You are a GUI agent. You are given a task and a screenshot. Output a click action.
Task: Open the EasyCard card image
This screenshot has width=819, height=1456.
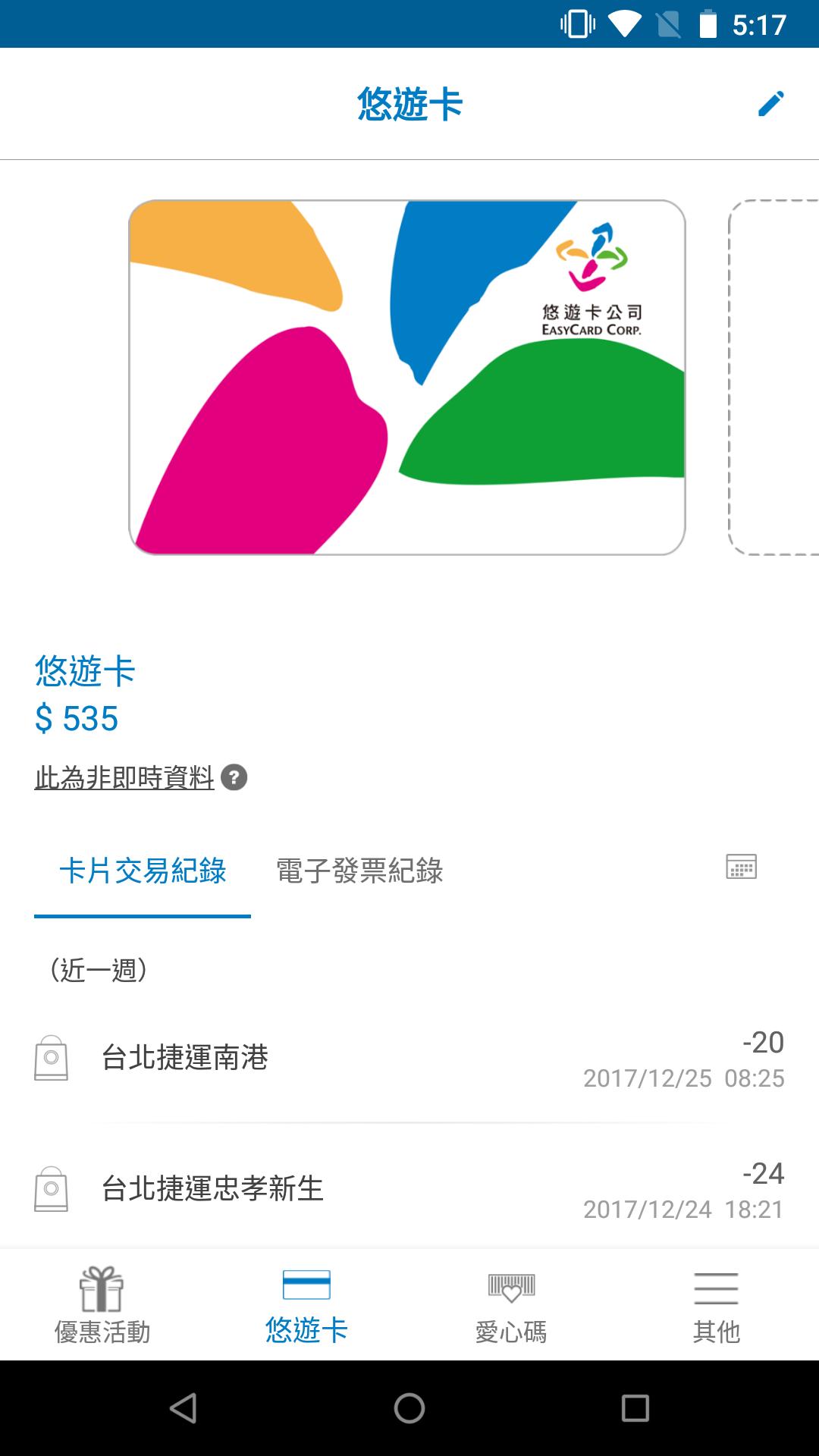407,377
